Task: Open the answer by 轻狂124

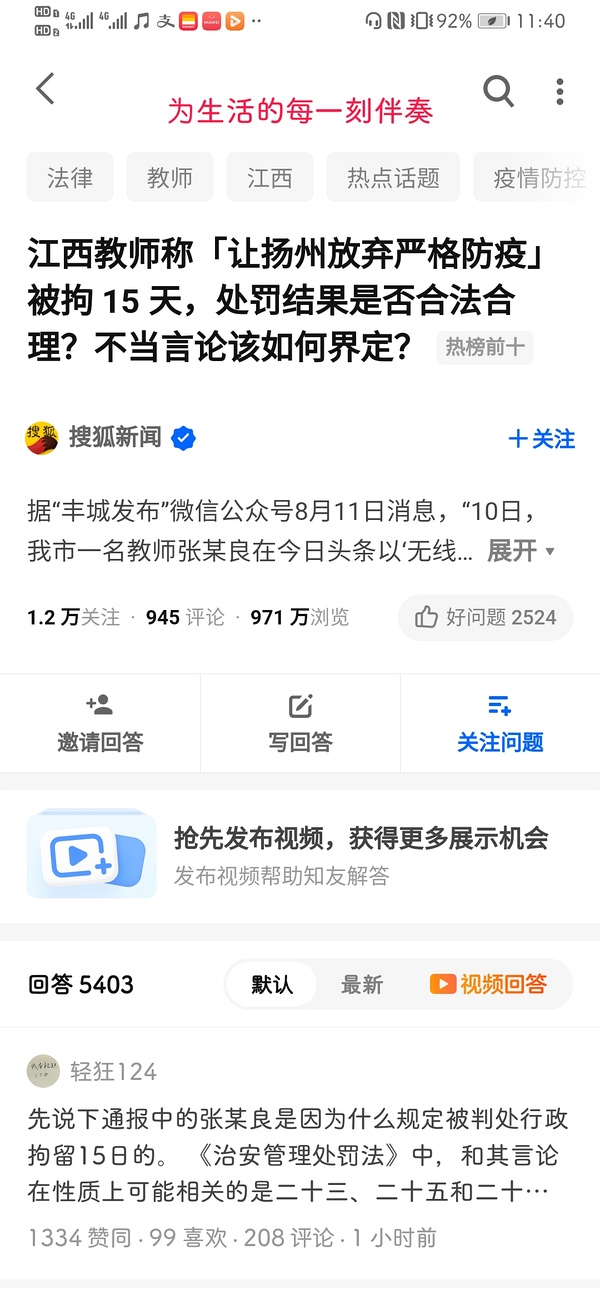Action: click(x=290, y=1155)
